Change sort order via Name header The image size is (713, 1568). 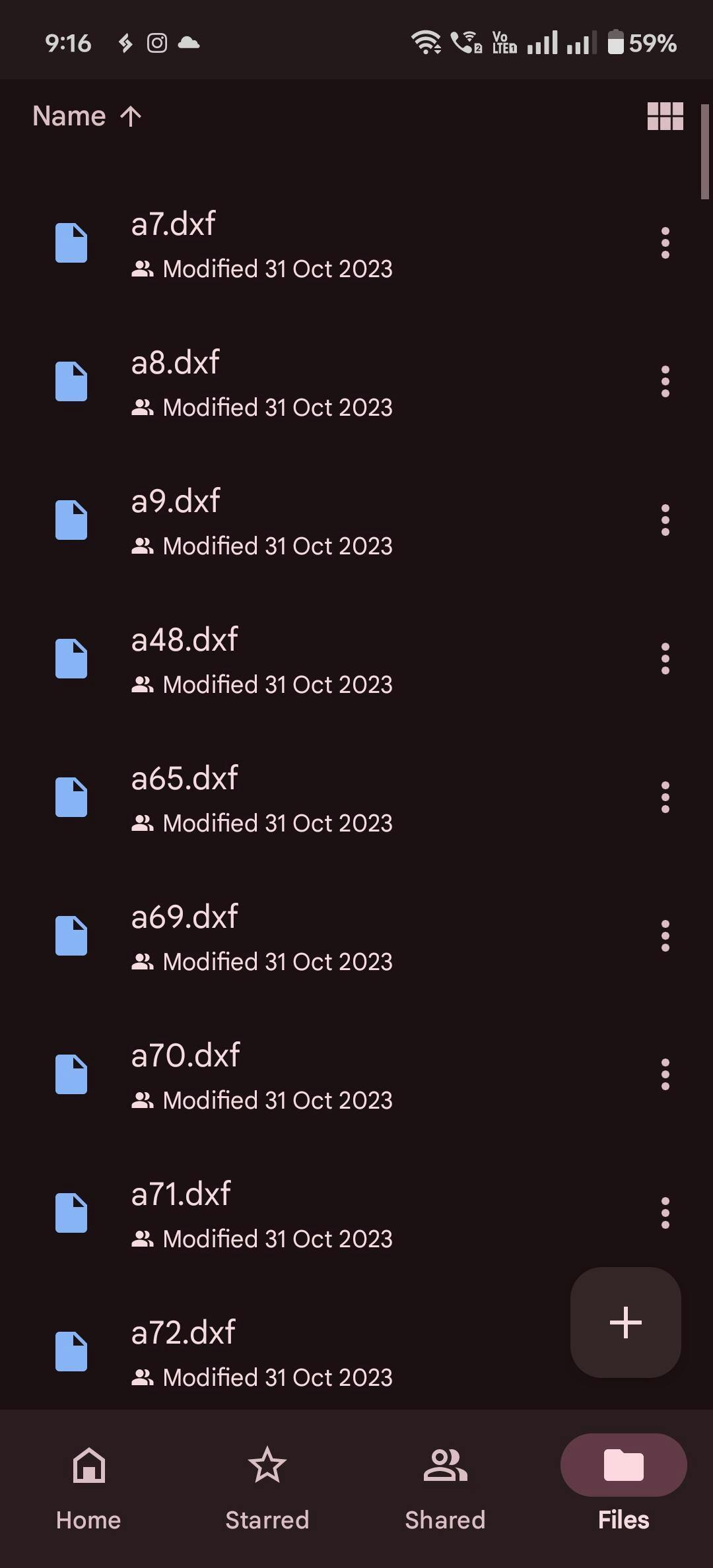pos(86,116)
